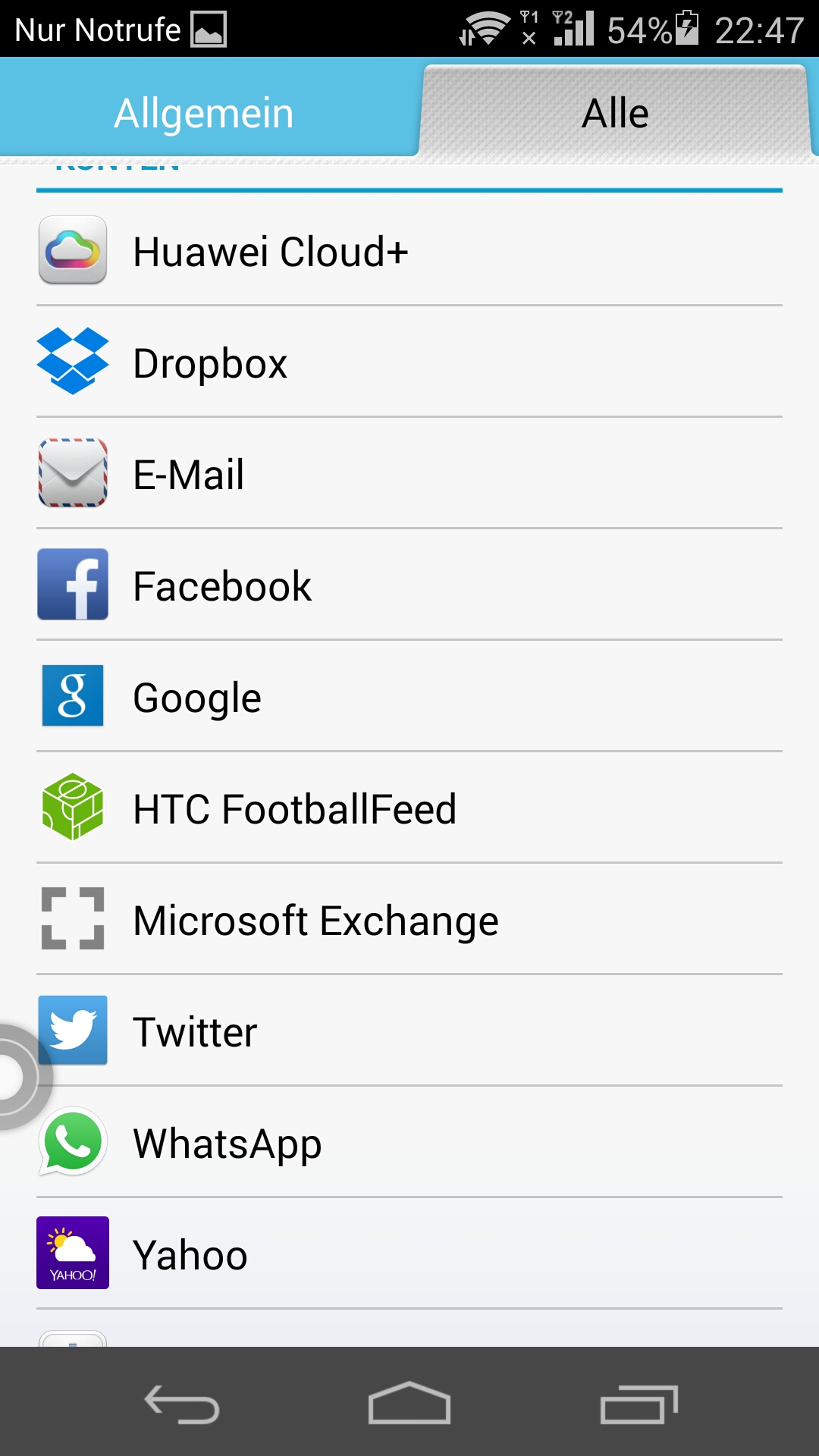Tap the floating assistive circle button
This screenshot has height=1456, width=819.
(x=17, y=1077)
